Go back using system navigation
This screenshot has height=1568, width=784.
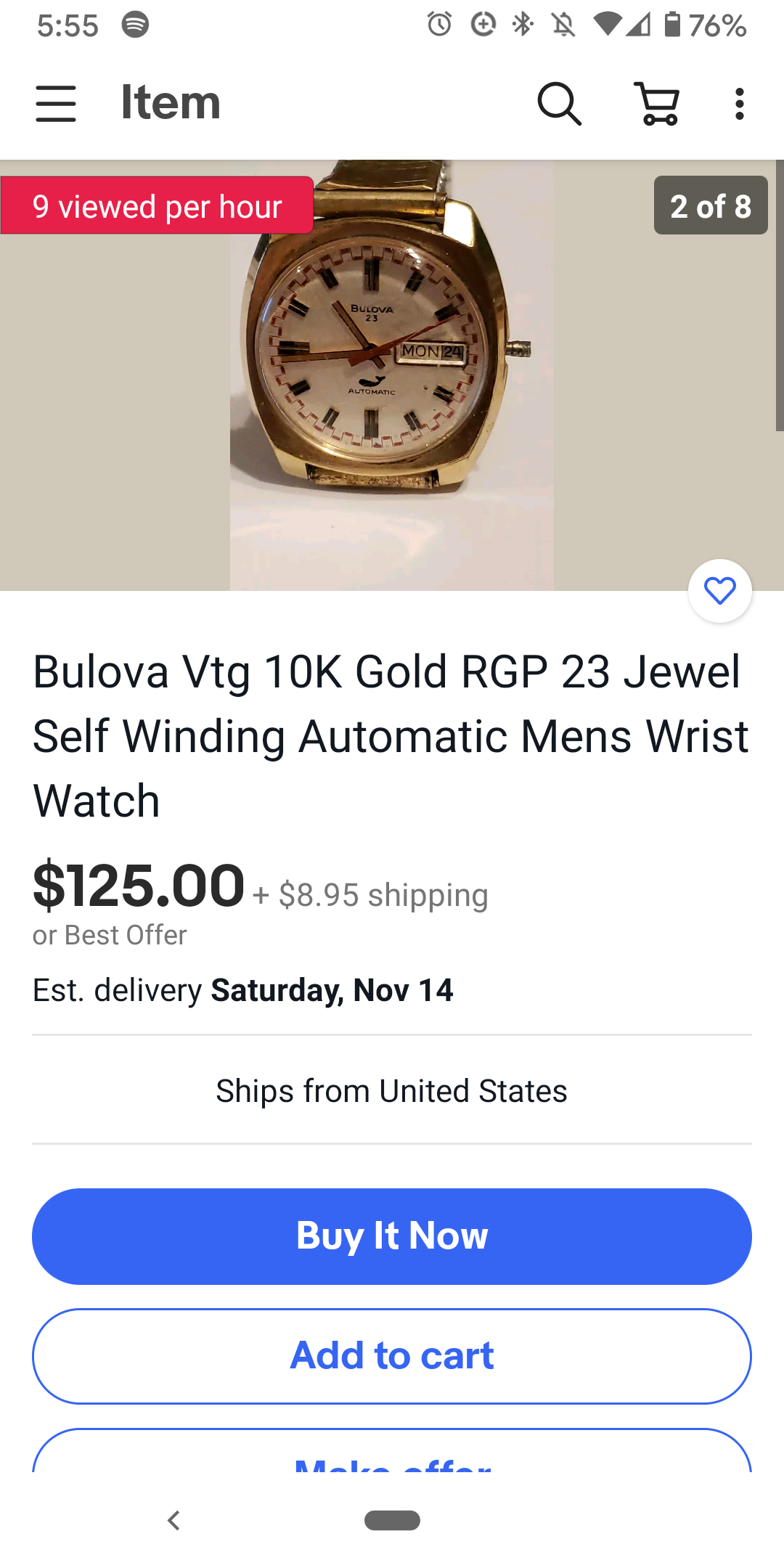coord(173,1520)
